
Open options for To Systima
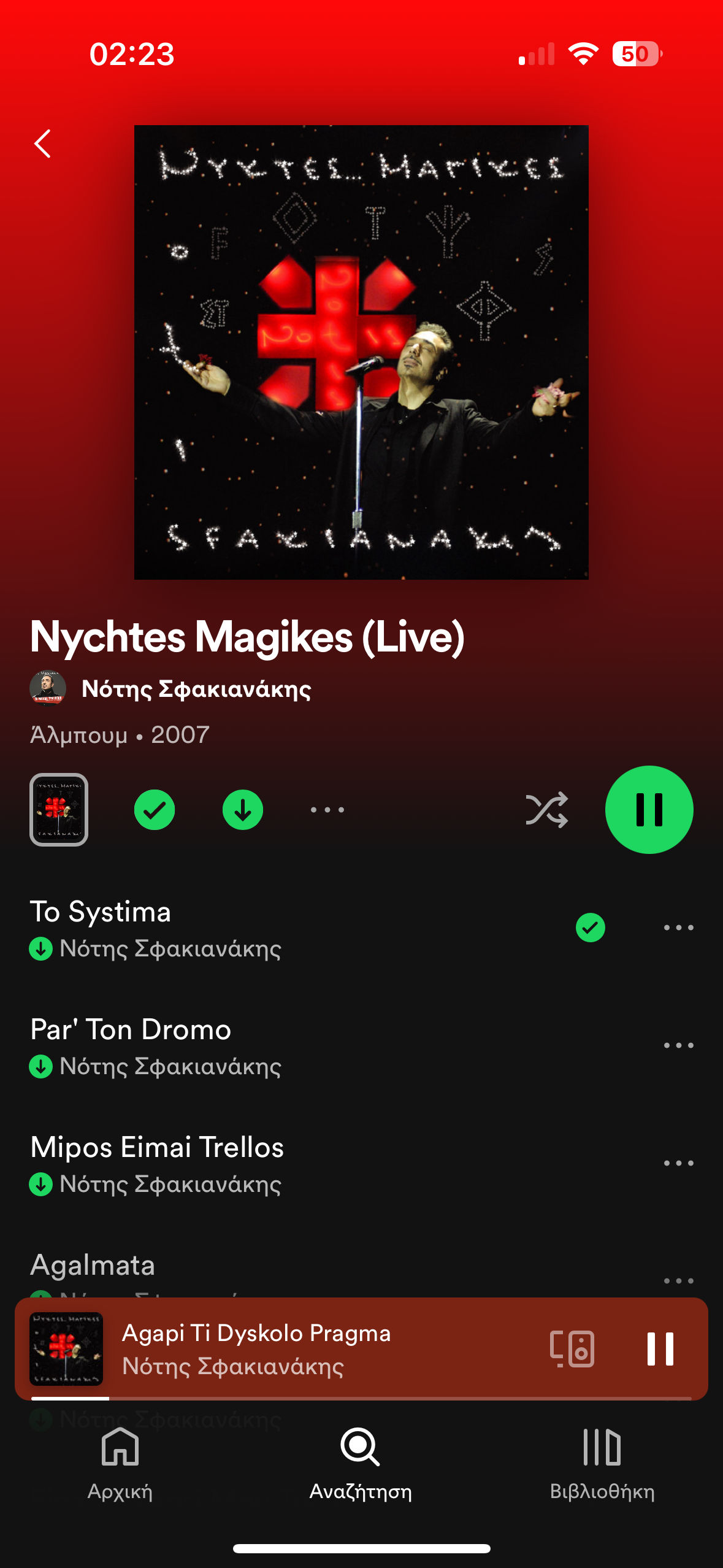click(x=678, y=928)
